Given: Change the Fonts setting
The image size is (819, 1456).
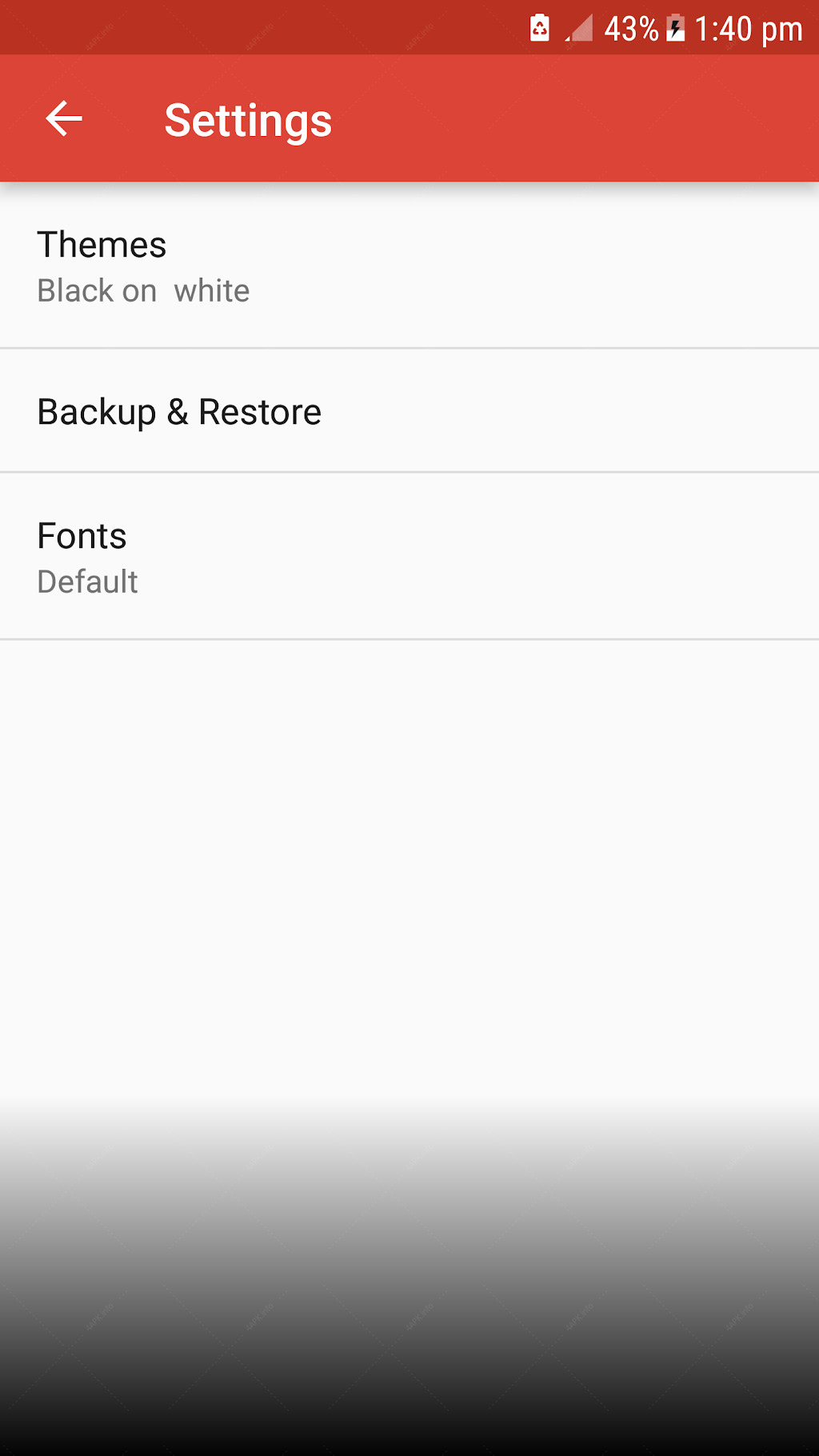Looking at the screenshot, I should point(409,557).
